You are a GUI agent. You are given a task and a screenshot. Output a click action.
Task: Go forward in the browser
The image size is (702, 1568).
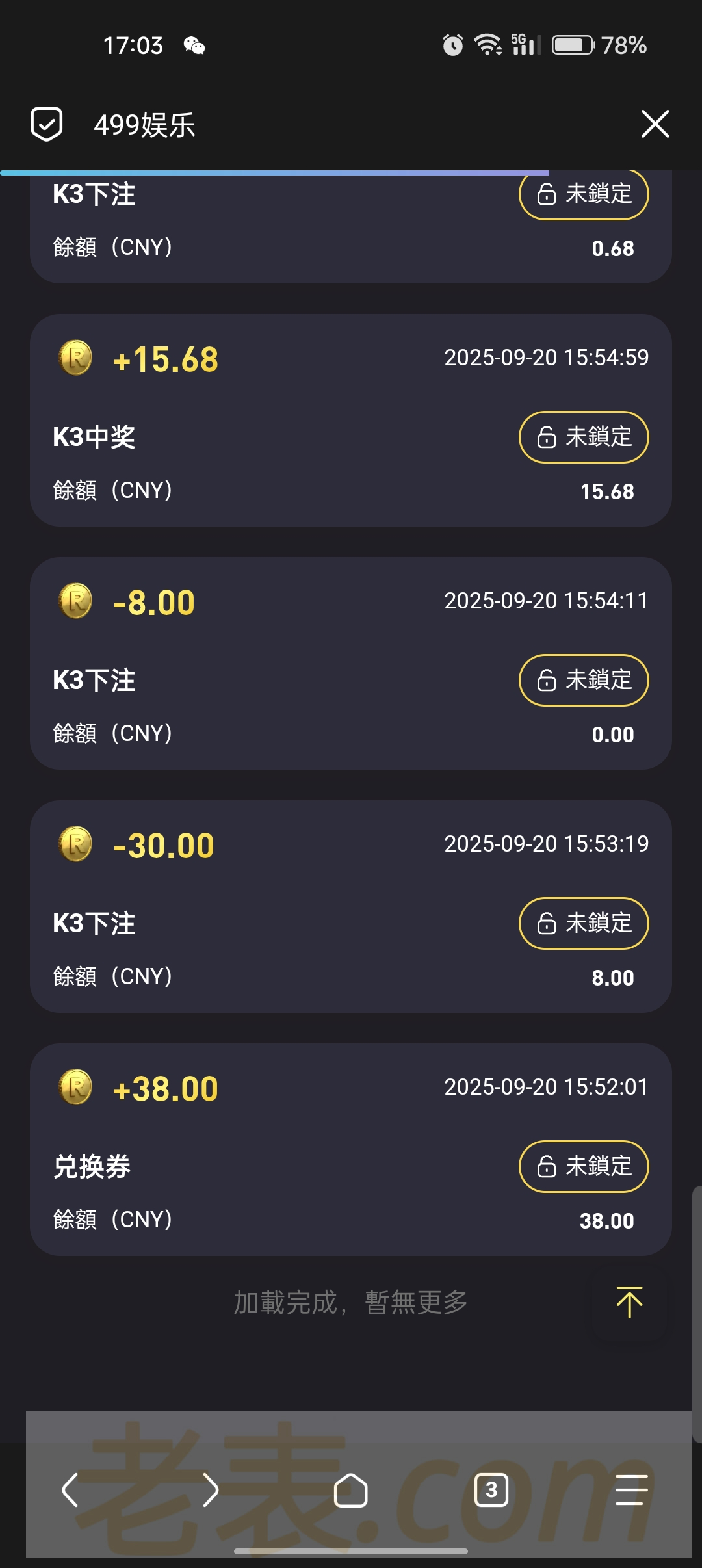point(211,1490)
